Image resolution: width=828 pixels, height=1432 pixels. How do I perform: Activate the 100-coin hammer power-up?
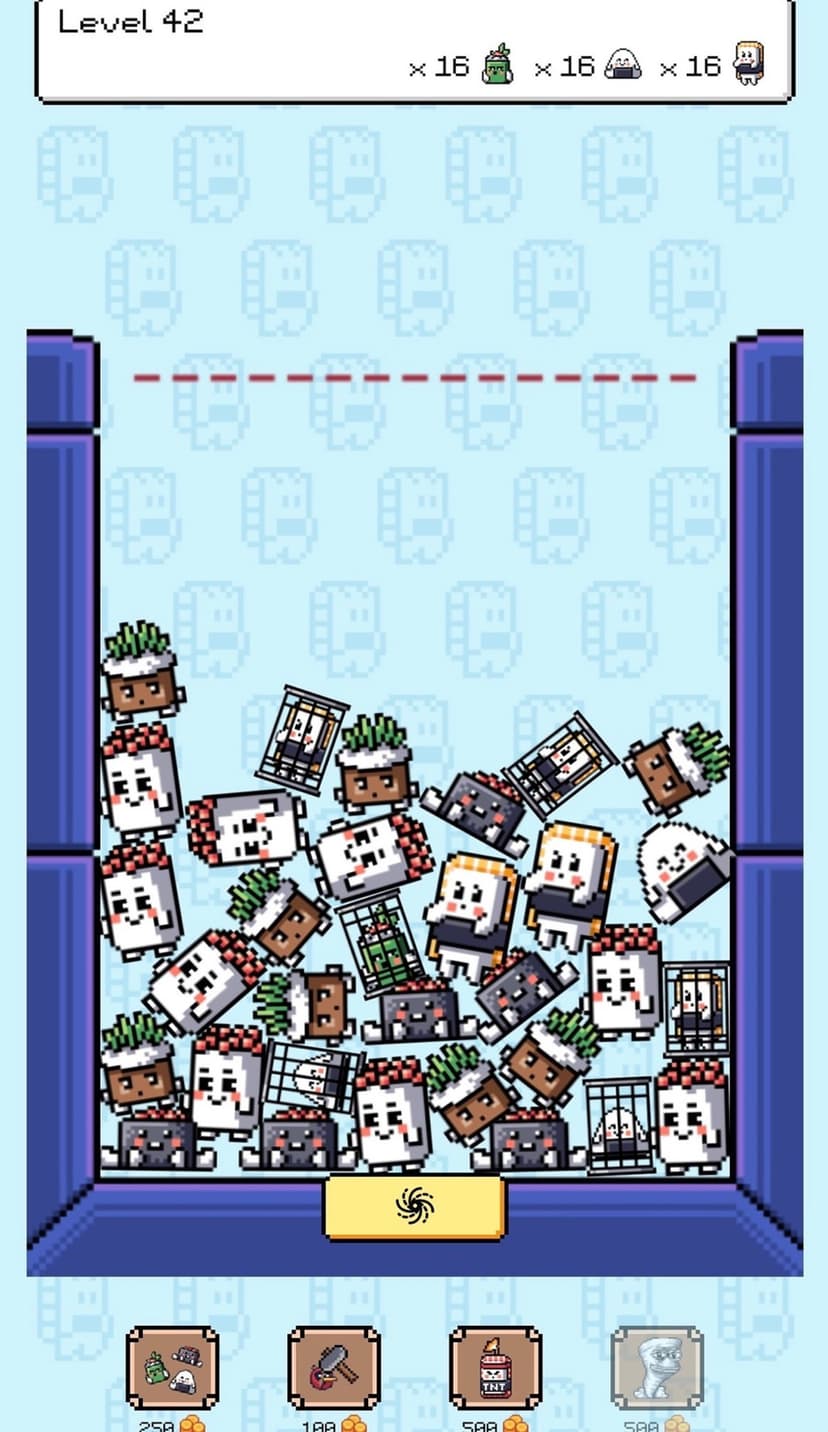333,1367
